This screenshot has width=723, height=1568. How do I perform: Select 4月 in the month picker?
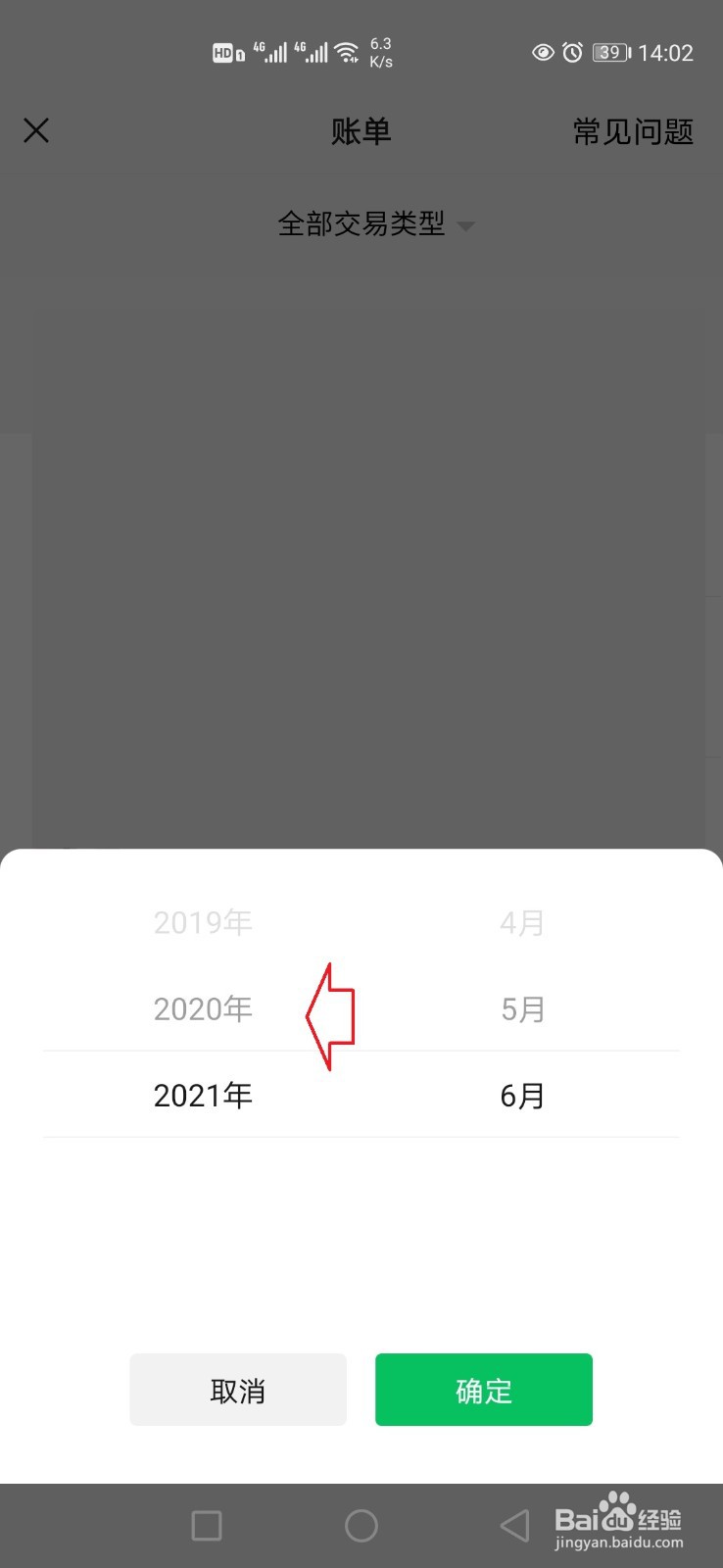[522, 921]
